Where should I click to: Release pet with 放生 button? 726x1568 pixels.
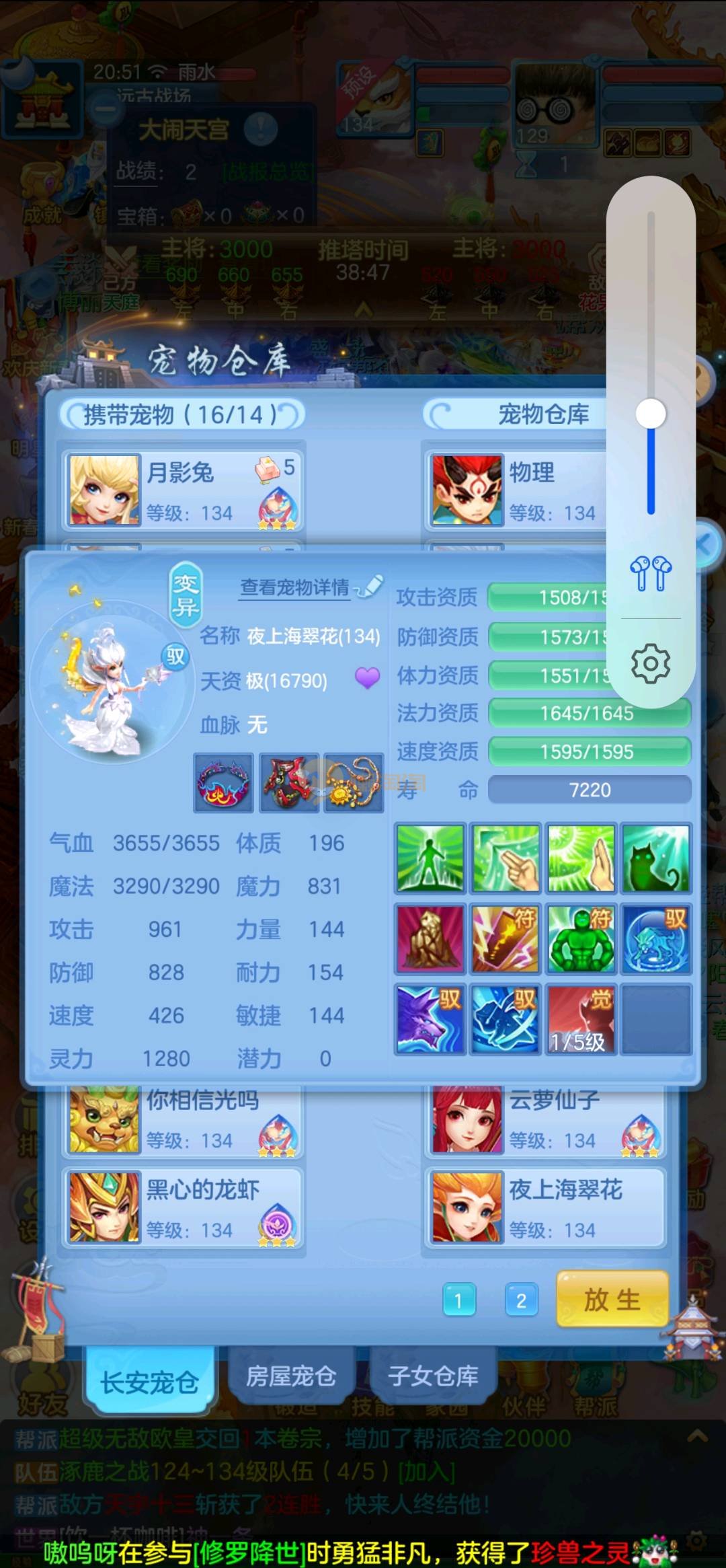pyautogui.click(x=612, y=1299)
